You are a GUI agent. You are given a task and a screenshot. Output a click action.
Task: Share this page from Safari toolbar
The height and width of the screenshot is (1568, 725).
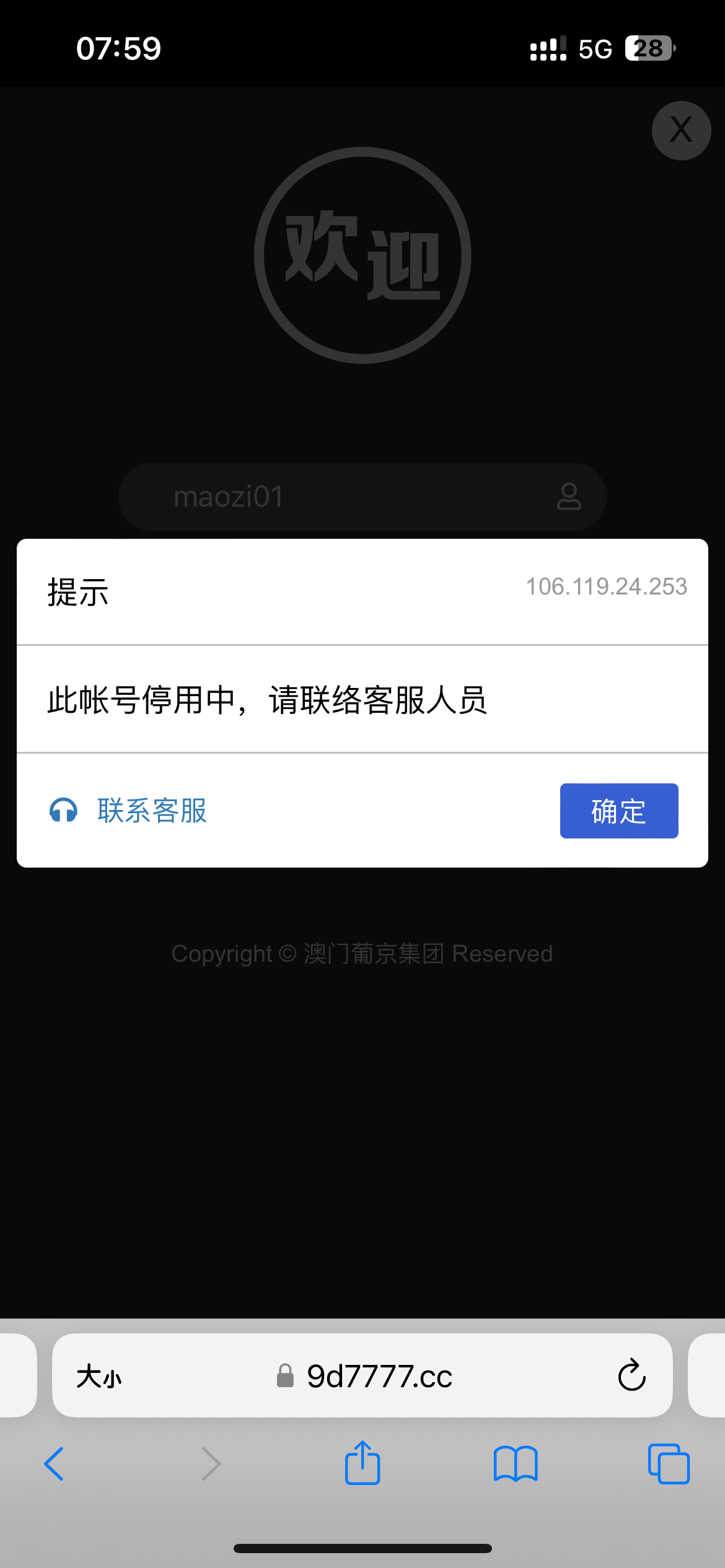[x=362, y=1463]
